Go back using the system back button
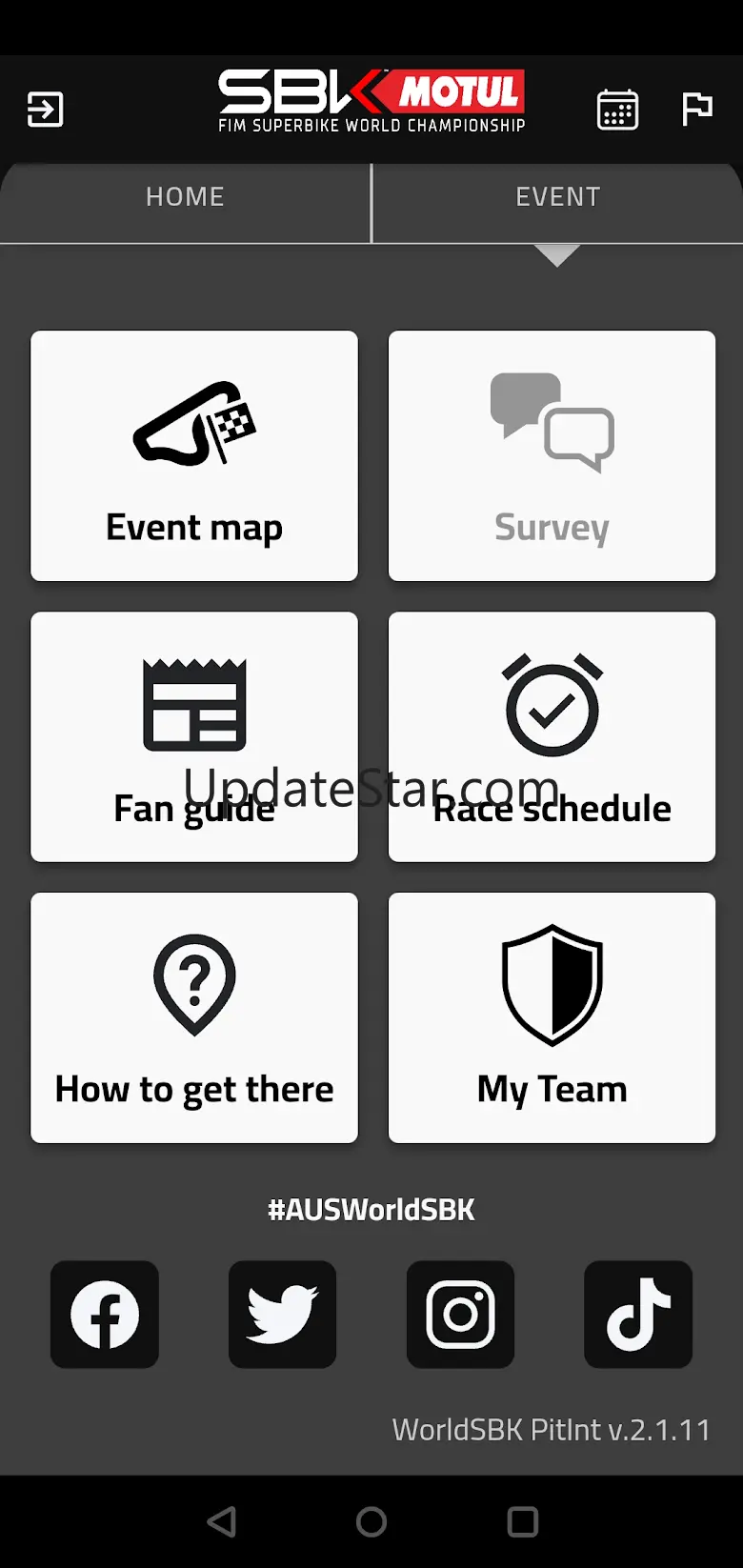This screenshot has height=1568, width=743. pyautogui.click(x=222, y=1521)
